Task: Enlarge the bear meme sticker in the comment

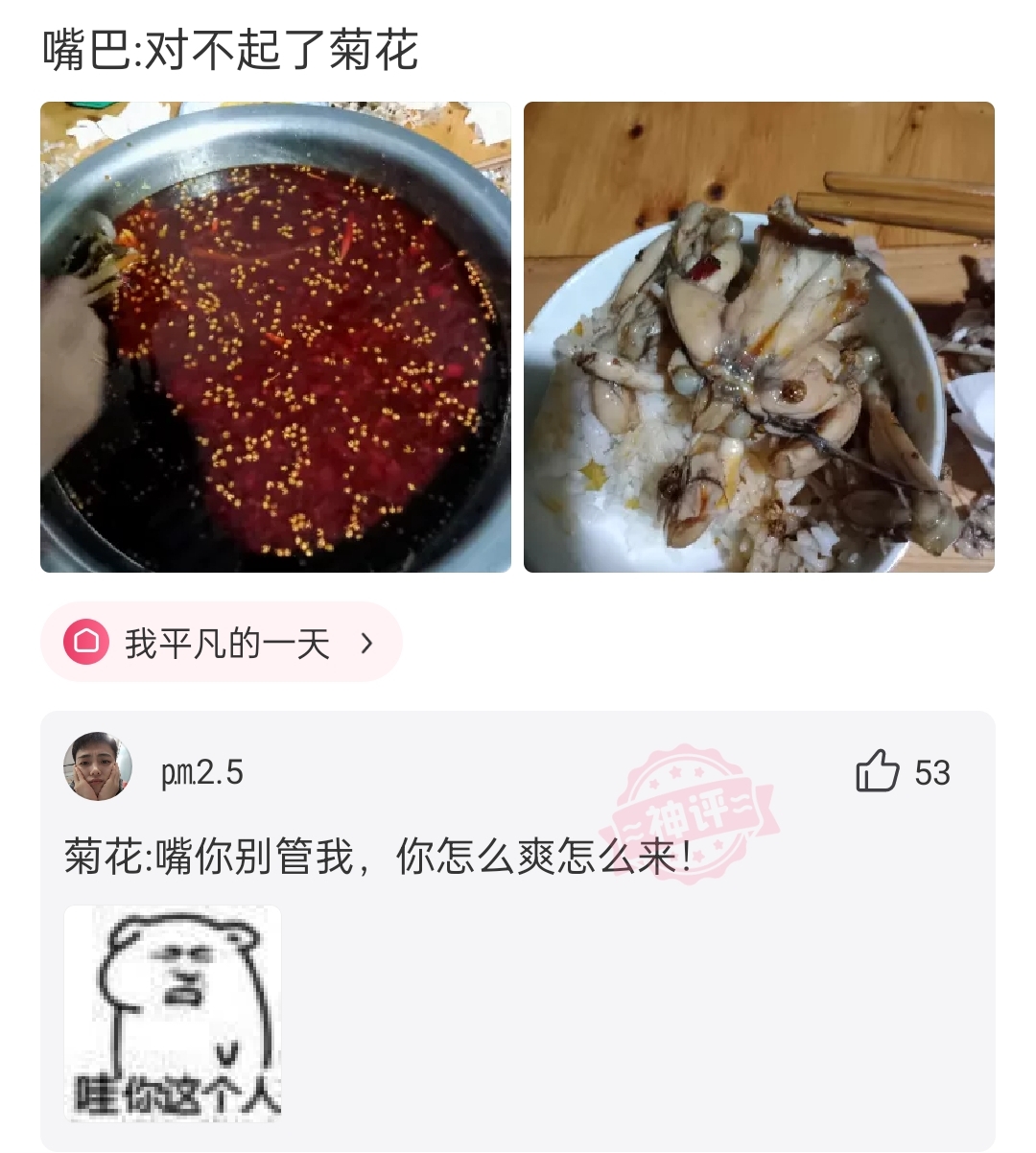Action: tap(173, 1013)
